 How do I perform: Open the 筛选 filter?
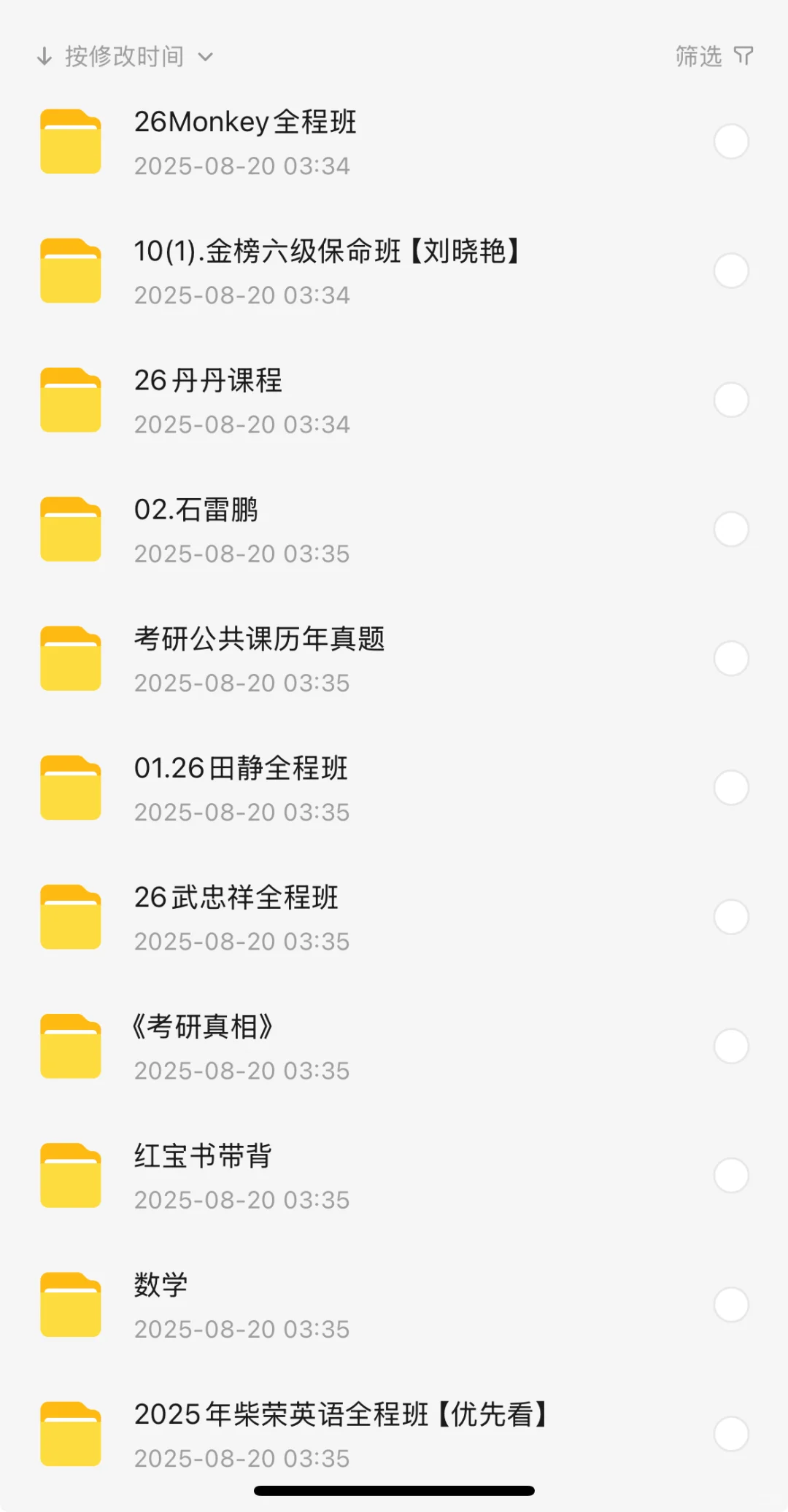[x=714, y=56]
